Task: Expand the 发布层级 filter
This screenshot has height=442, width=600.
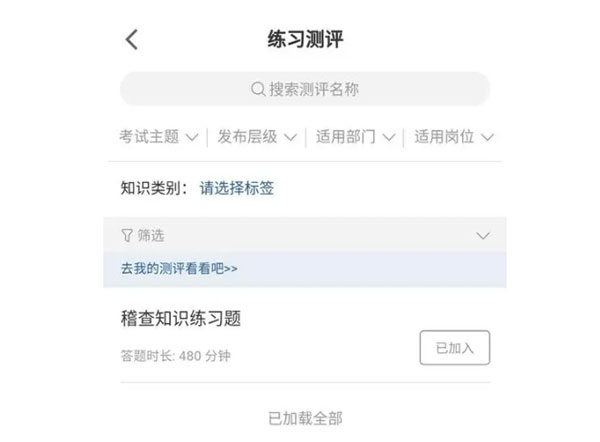Action: 257,137
